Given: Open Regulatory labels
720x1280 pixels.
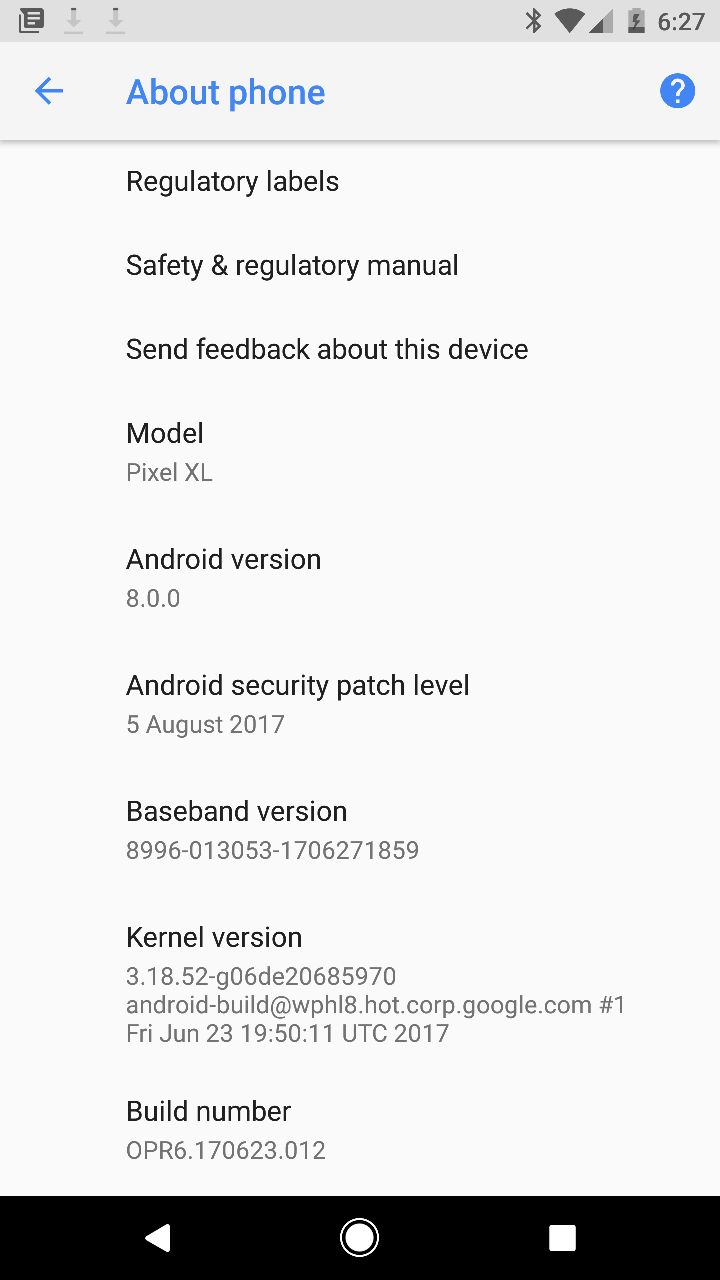Looking at the screenshot, I should click(360, 182).
